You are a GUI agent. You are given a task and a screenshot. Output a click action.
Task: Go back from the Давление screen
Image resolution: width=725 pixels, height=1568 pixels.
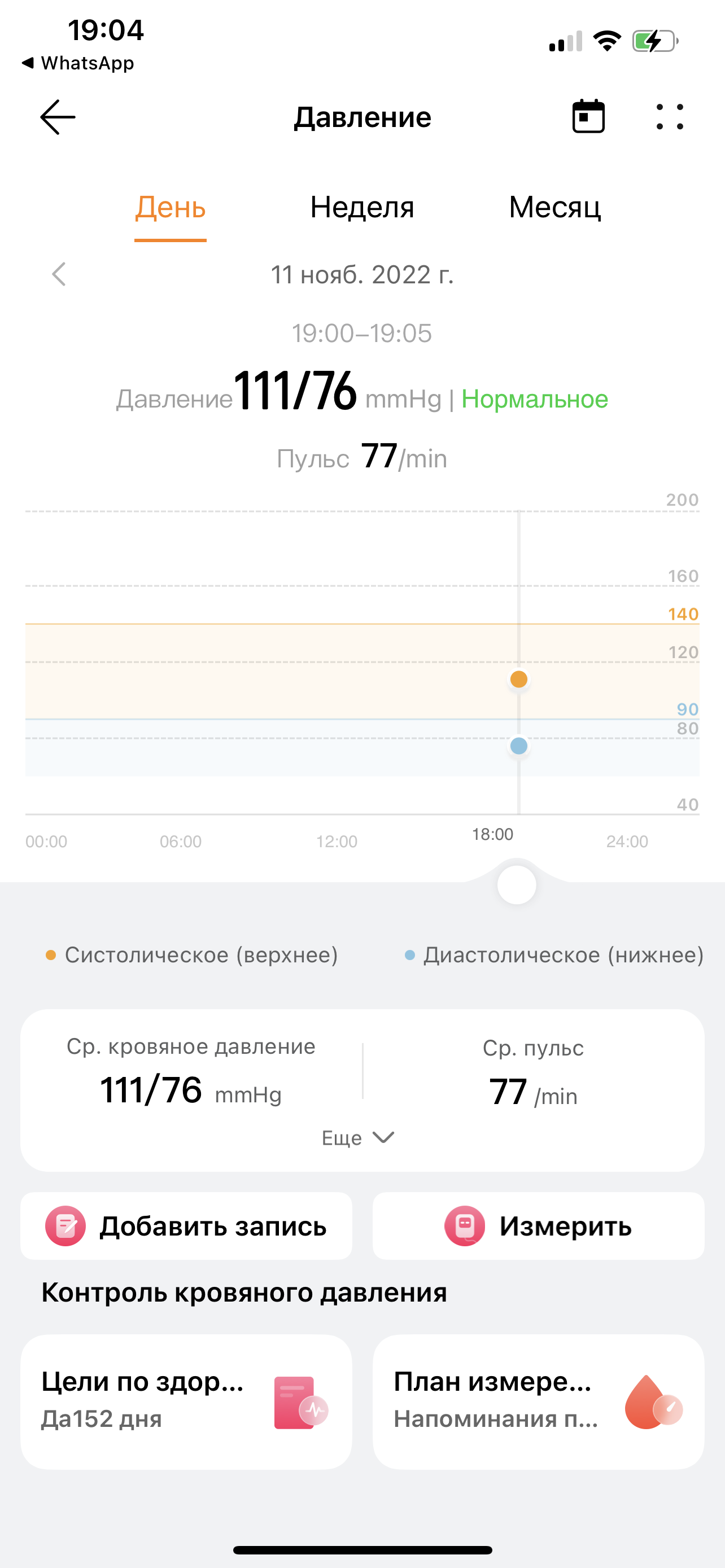point(58,117)
